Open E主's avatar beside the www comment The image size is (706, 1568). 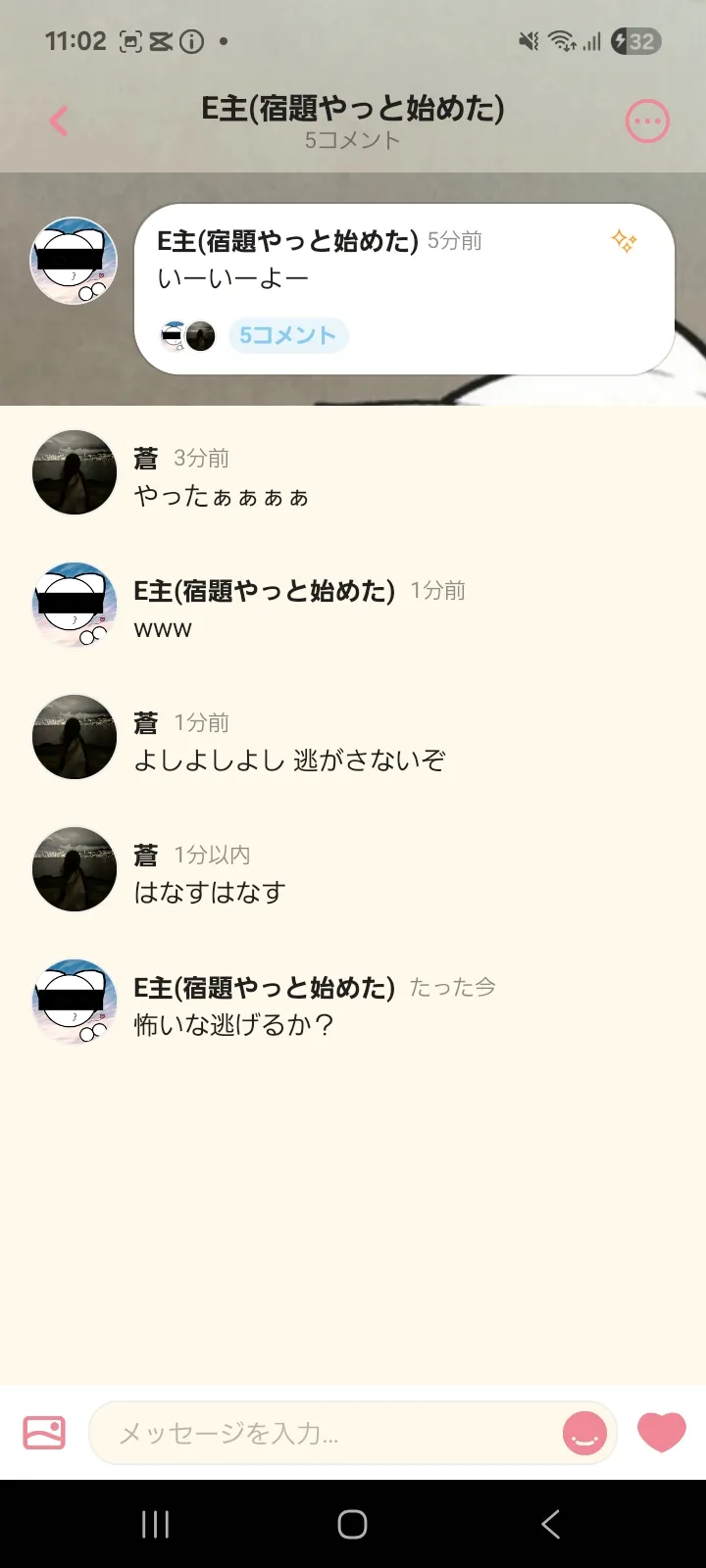75,605
